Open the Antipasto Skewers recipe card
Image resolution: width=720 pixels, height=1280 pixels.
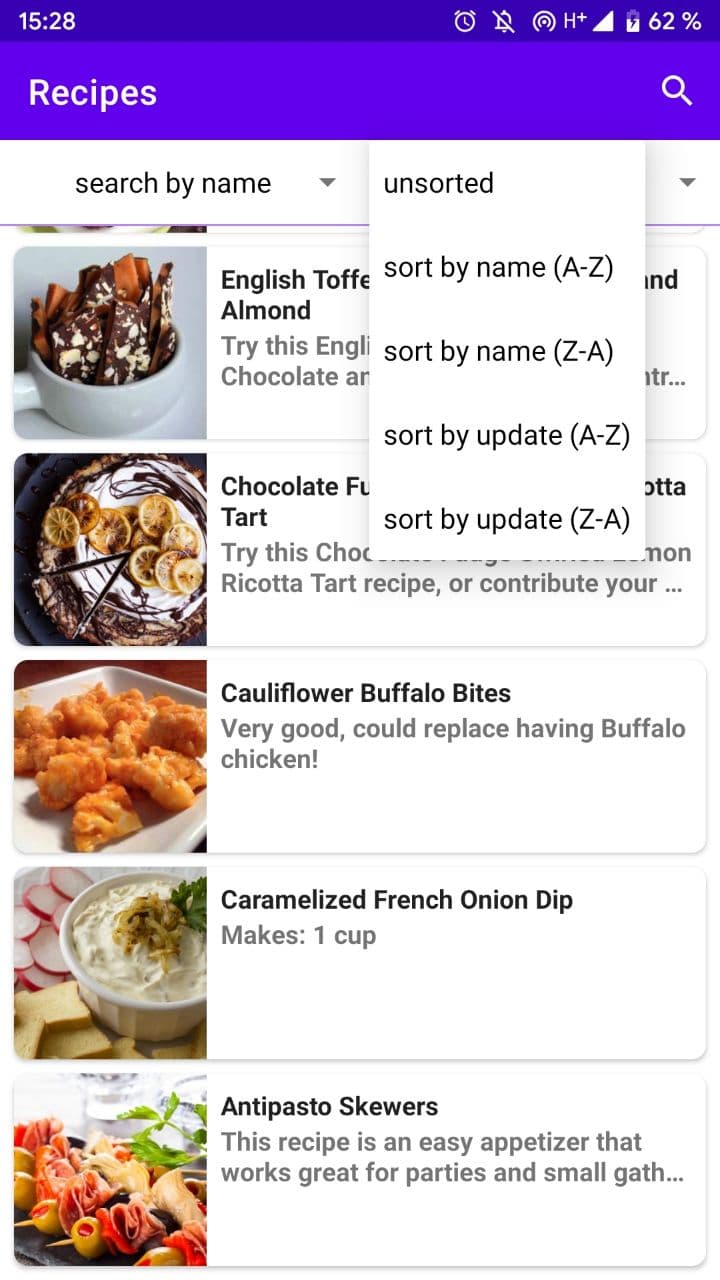pos(360,1170)
